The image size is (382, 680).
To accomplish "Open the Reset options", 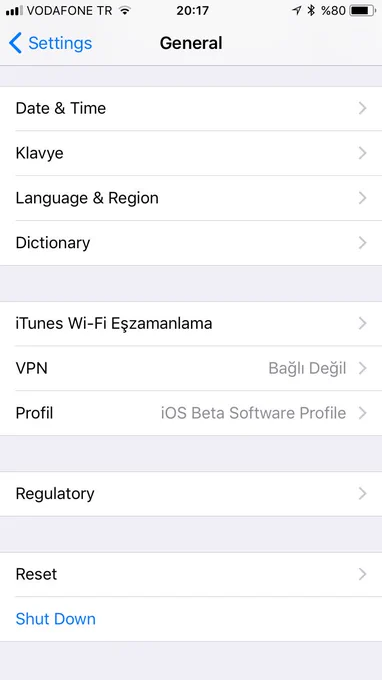I will click(x=191, y=574).
